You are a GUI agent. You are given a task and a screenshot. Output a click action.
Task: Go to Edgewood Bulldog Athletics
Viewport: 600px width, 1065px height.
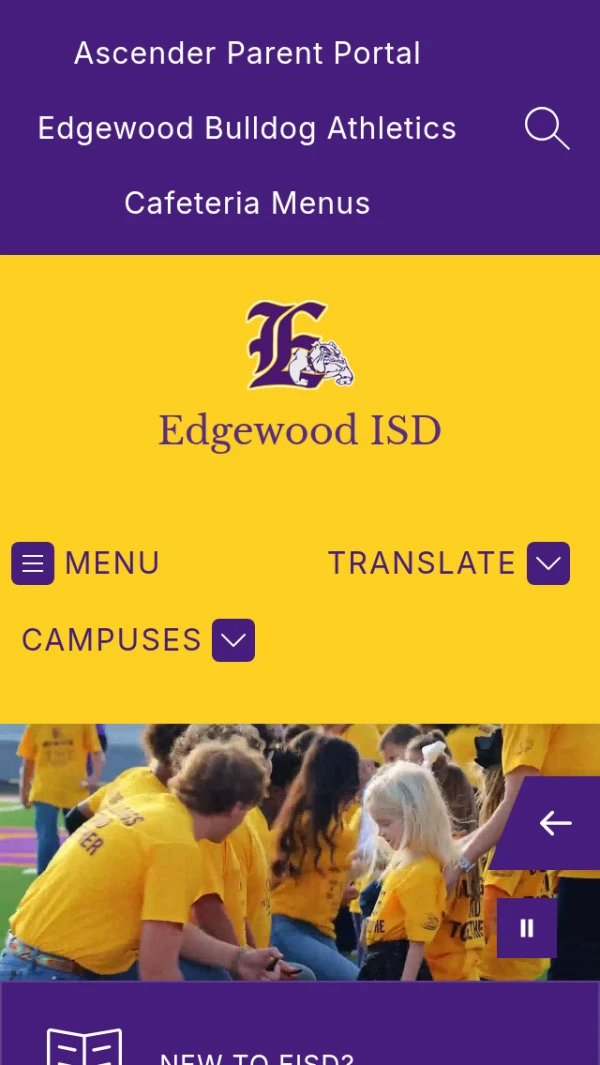[247, 128]
